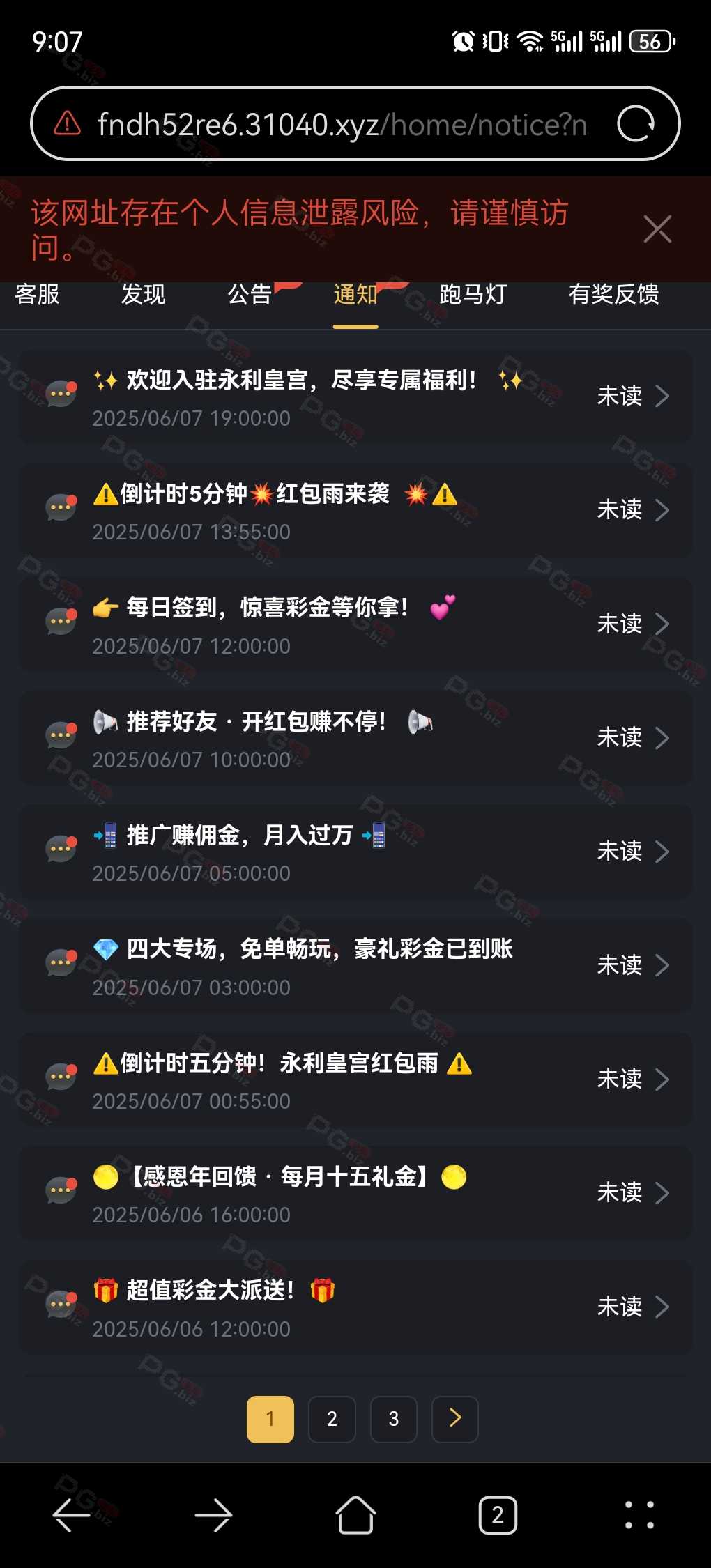
Task: Open the 超值彩金大派送 notice
Action: coord(355,1307)
